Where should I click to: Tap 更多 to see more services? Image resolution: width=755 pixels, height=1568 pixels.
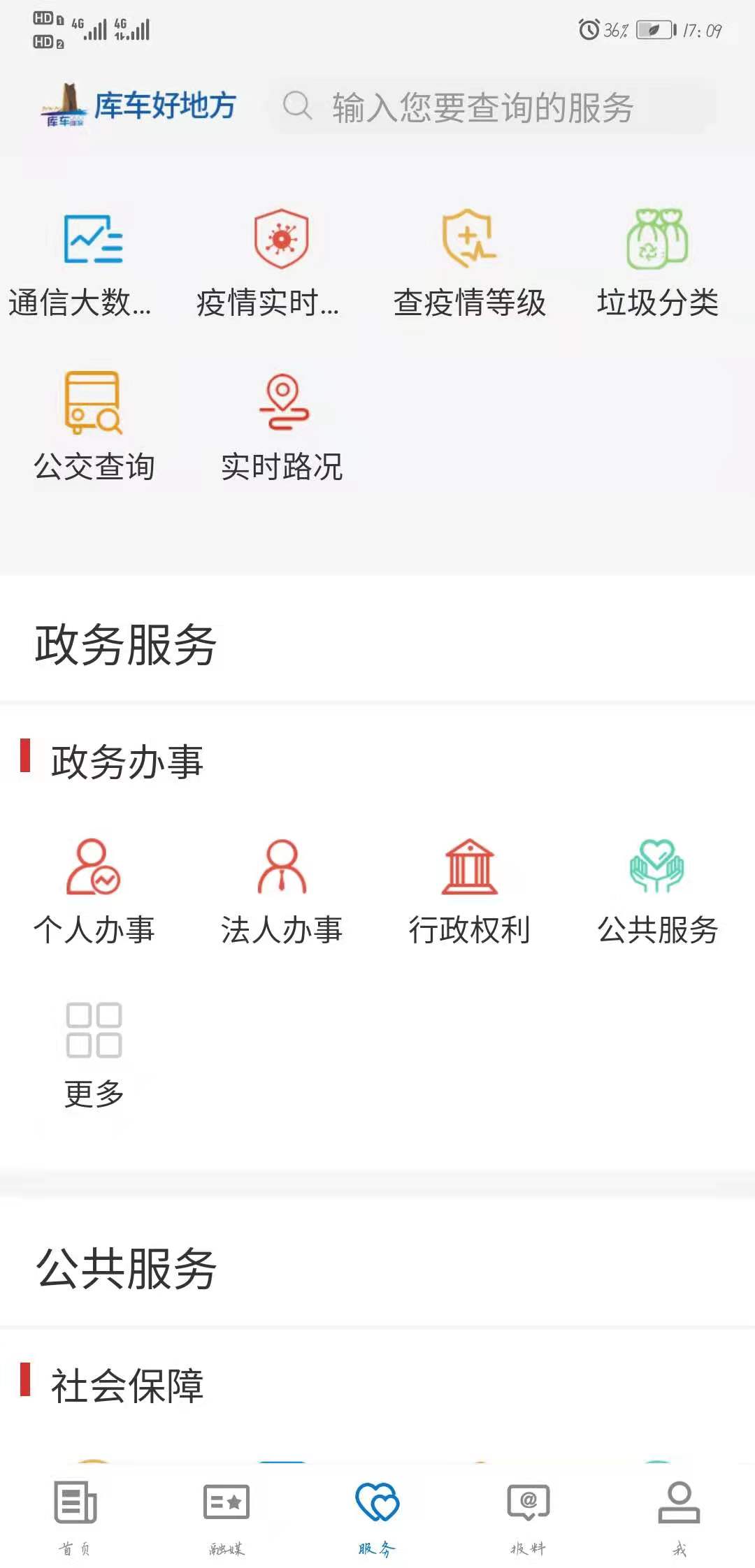(x=93, y=1055)
